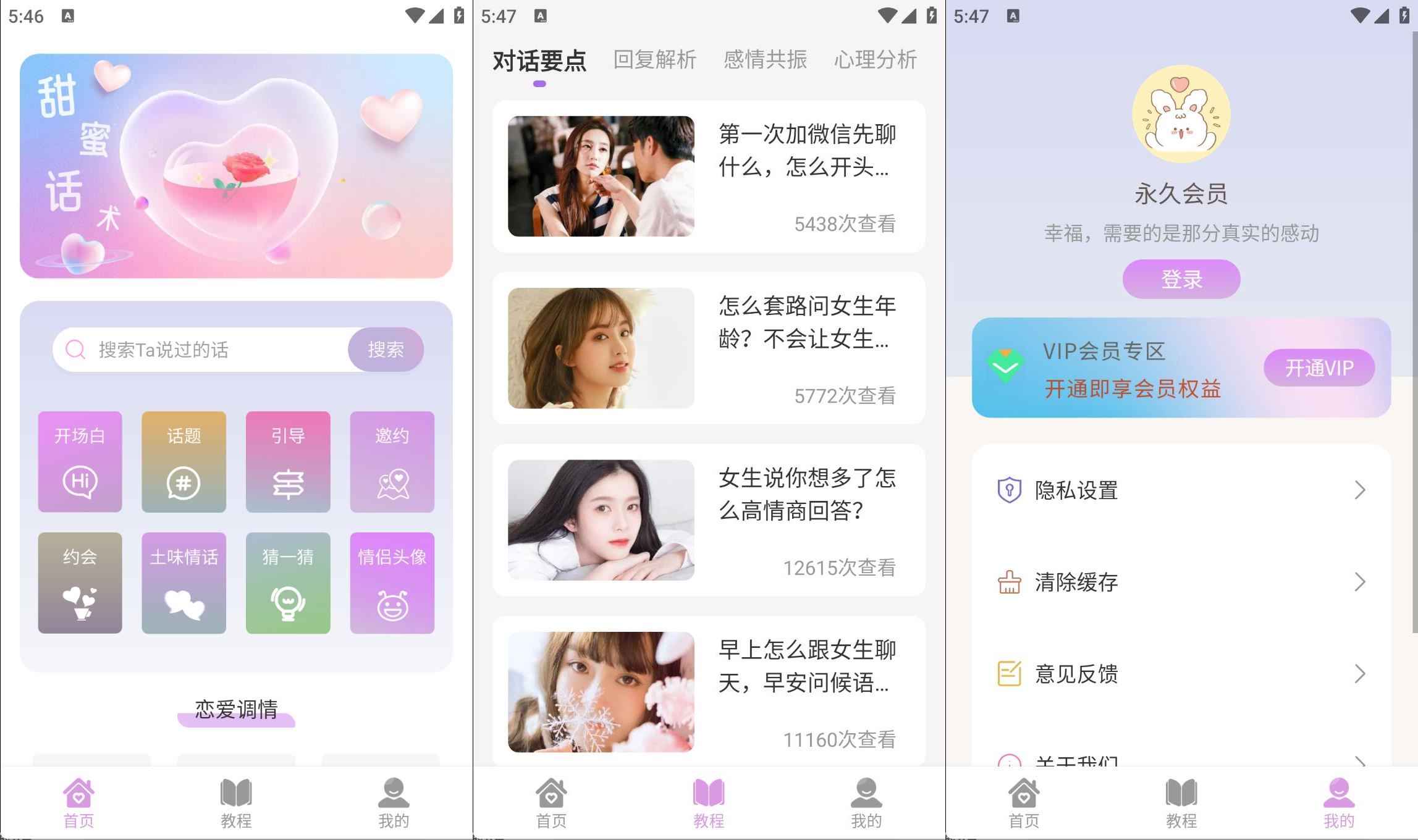Tap the 开通VIP button
Screen dimensions: 1418x840
[1319, 368]
